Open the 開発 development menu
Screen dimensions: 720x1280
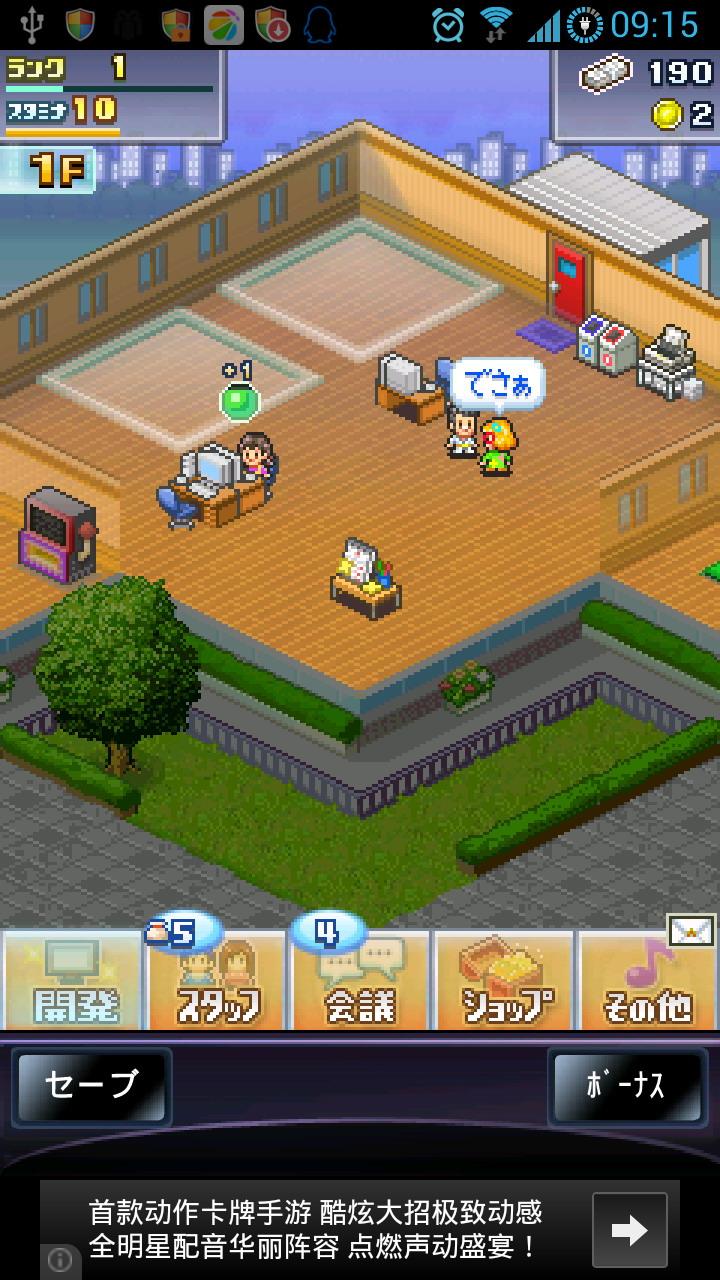(73, 981)
